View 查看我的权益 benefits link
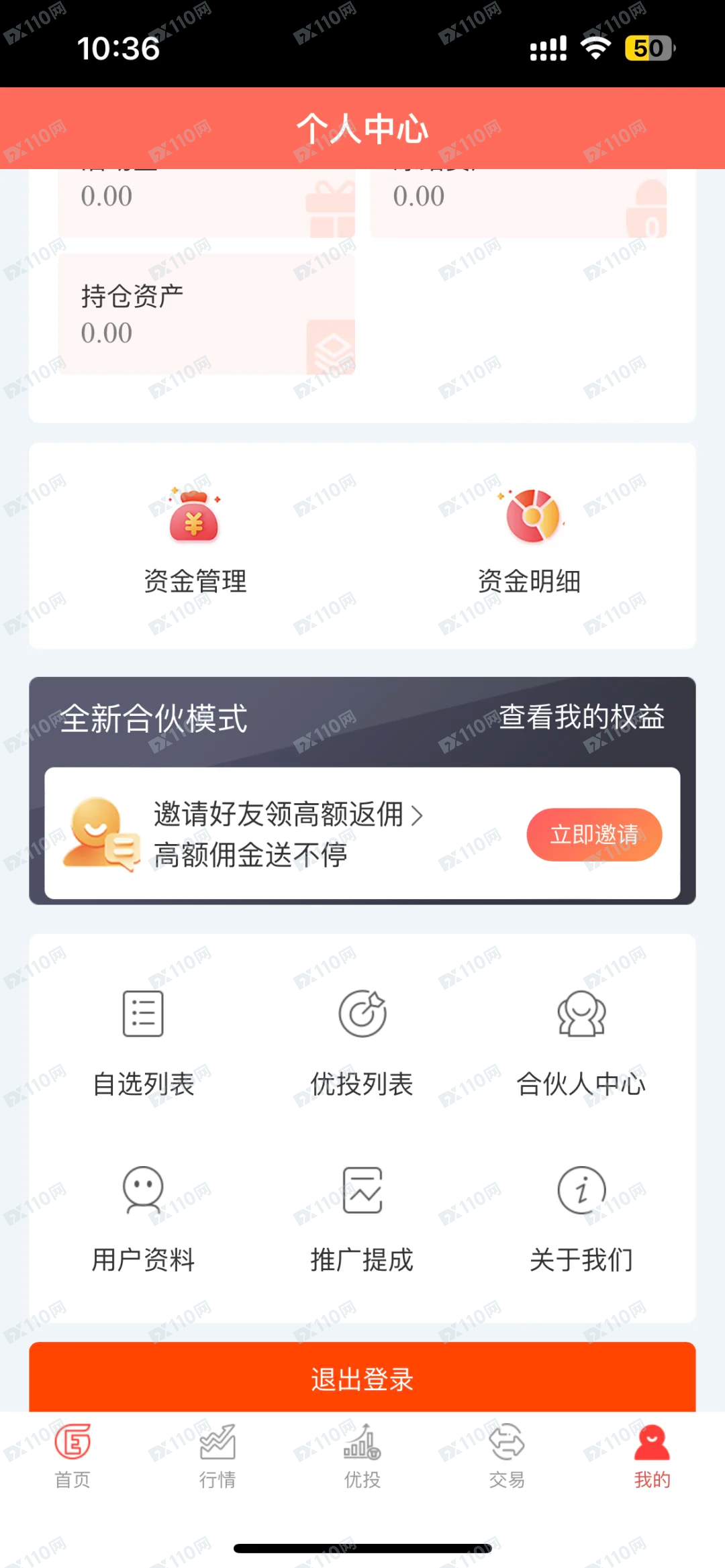 point(581,717)
